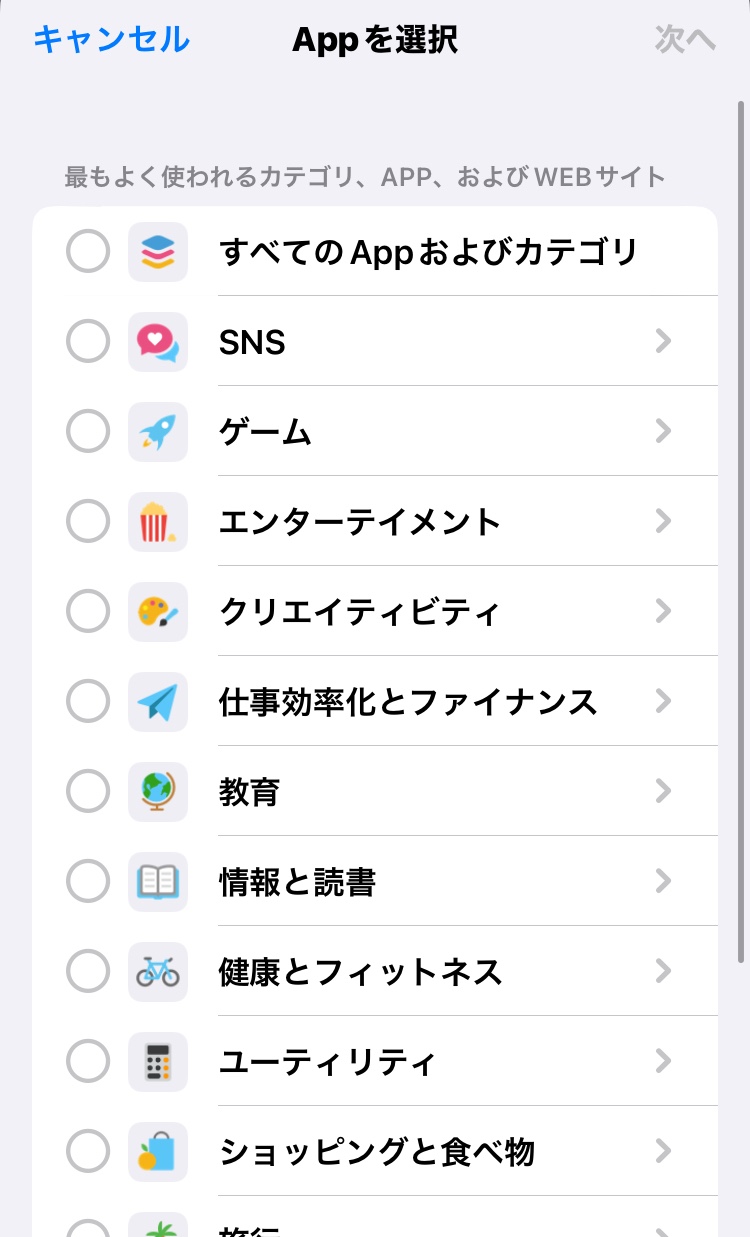Tap キャンセル to cancel app selection
The height and width of the screenshot is (1237, 750).
pos(111,39)
